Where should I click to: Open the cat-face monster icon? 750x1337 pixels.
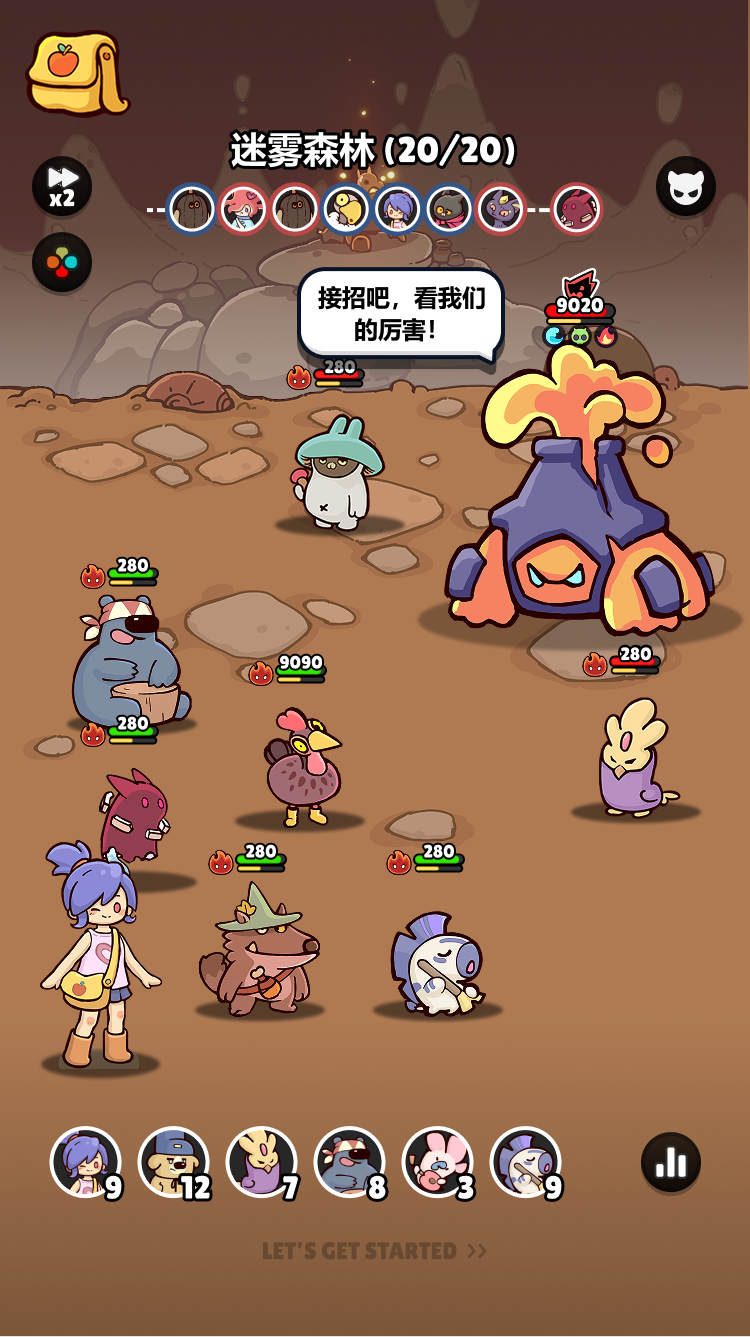point(685,186)
